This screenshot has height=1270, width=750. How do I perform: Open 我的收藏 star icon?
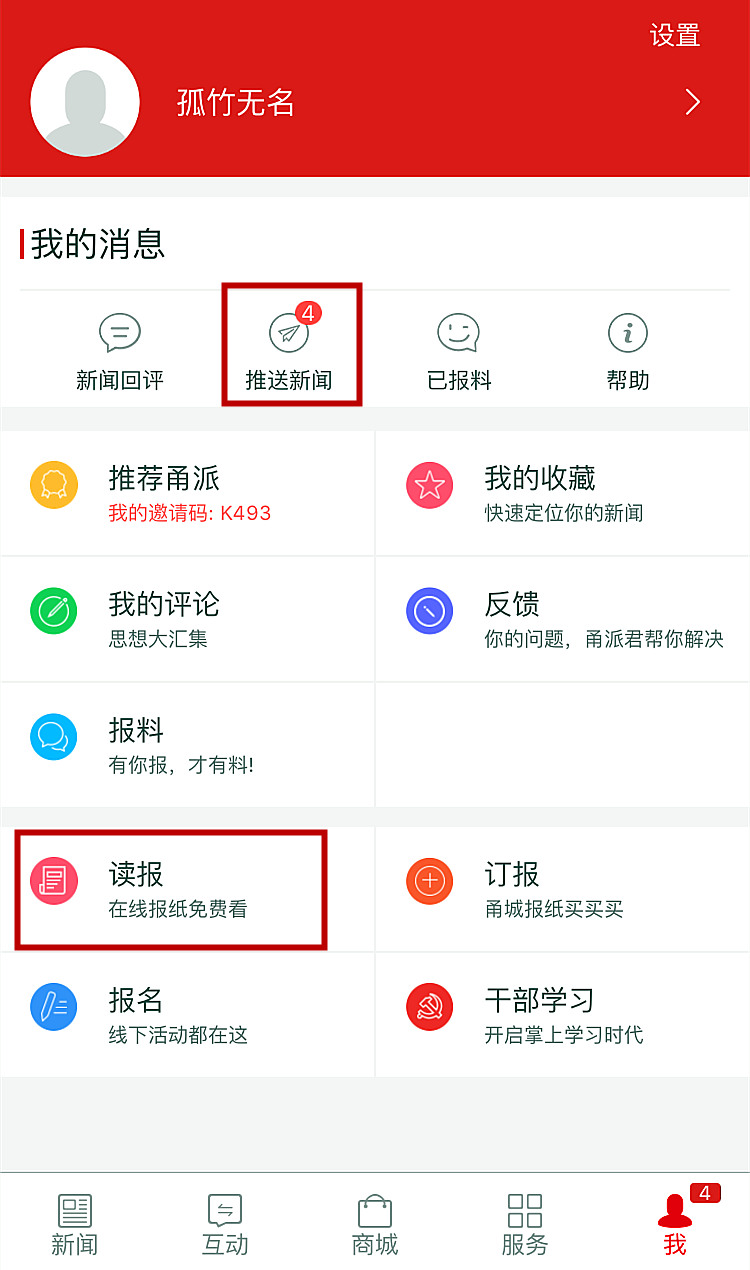click(x=429, y=483)
